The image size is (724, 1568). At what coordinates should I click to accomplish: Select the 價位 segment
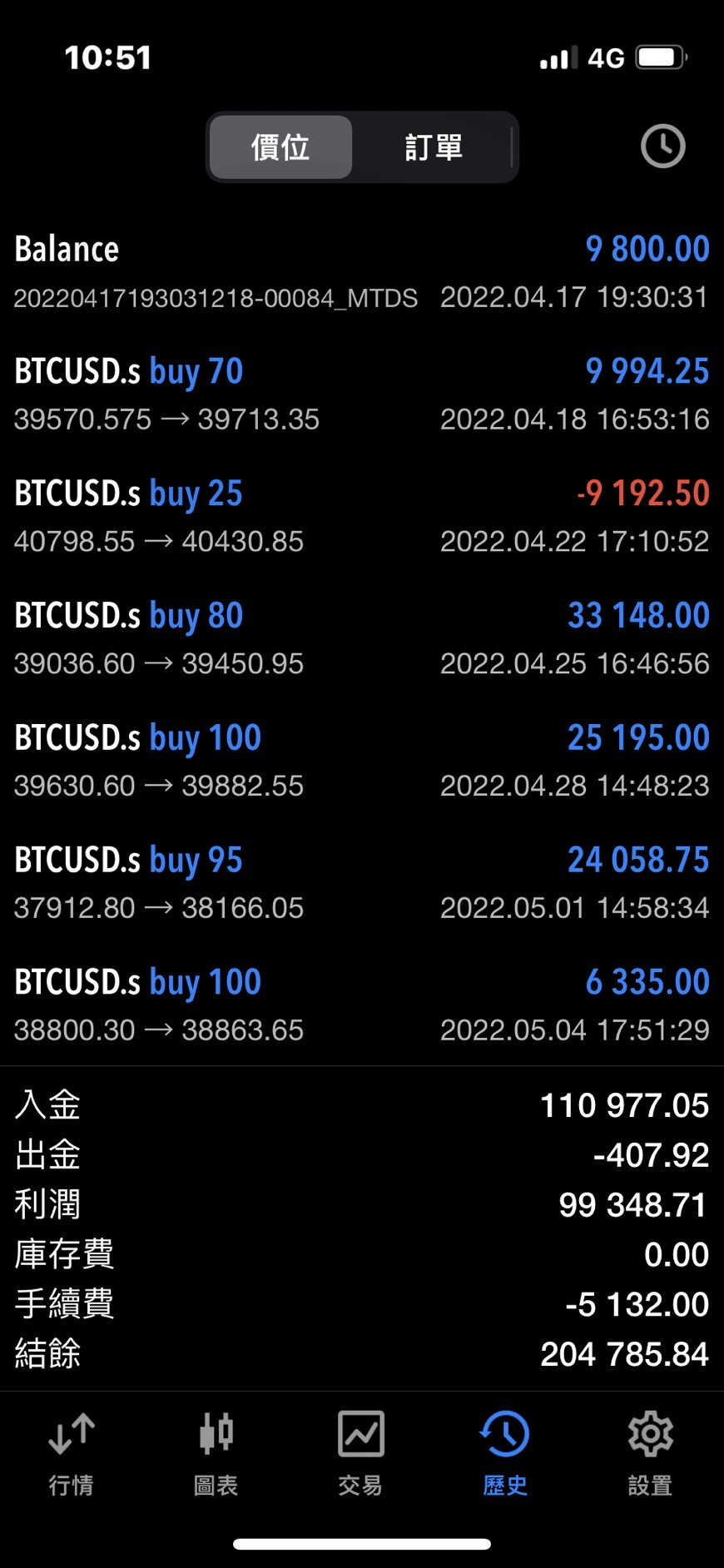pos(280,147)
